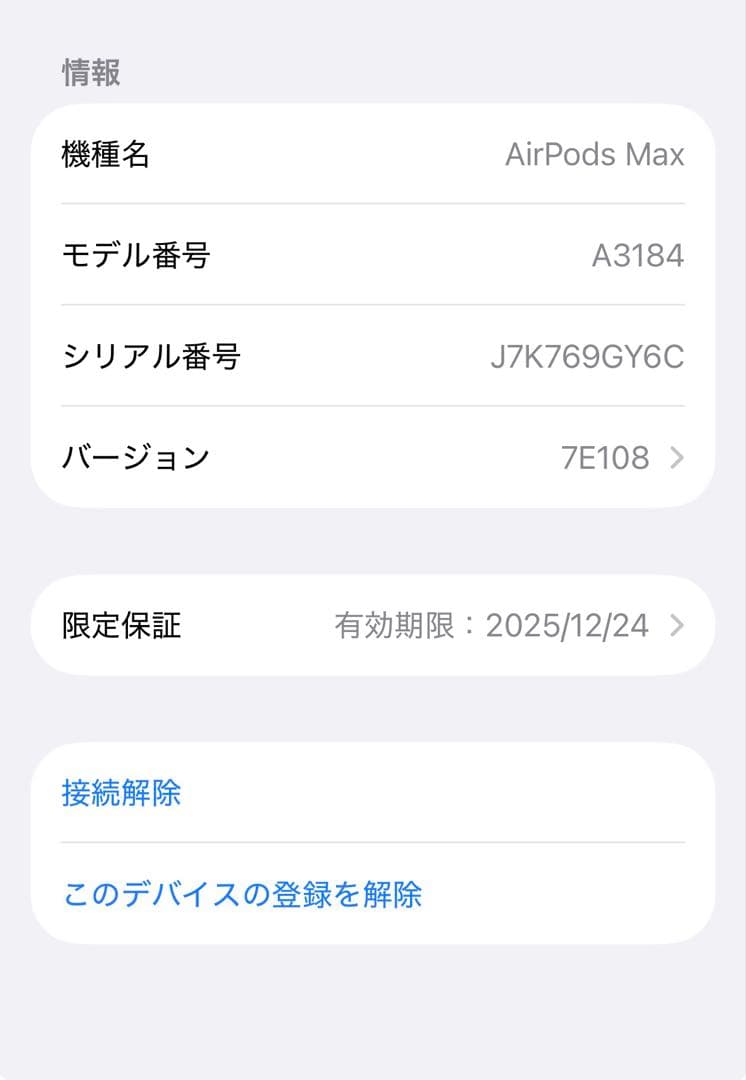Tap the バージョン label text
The height and width of the screenshot is (1080, 746).
(x=135, y=458)
